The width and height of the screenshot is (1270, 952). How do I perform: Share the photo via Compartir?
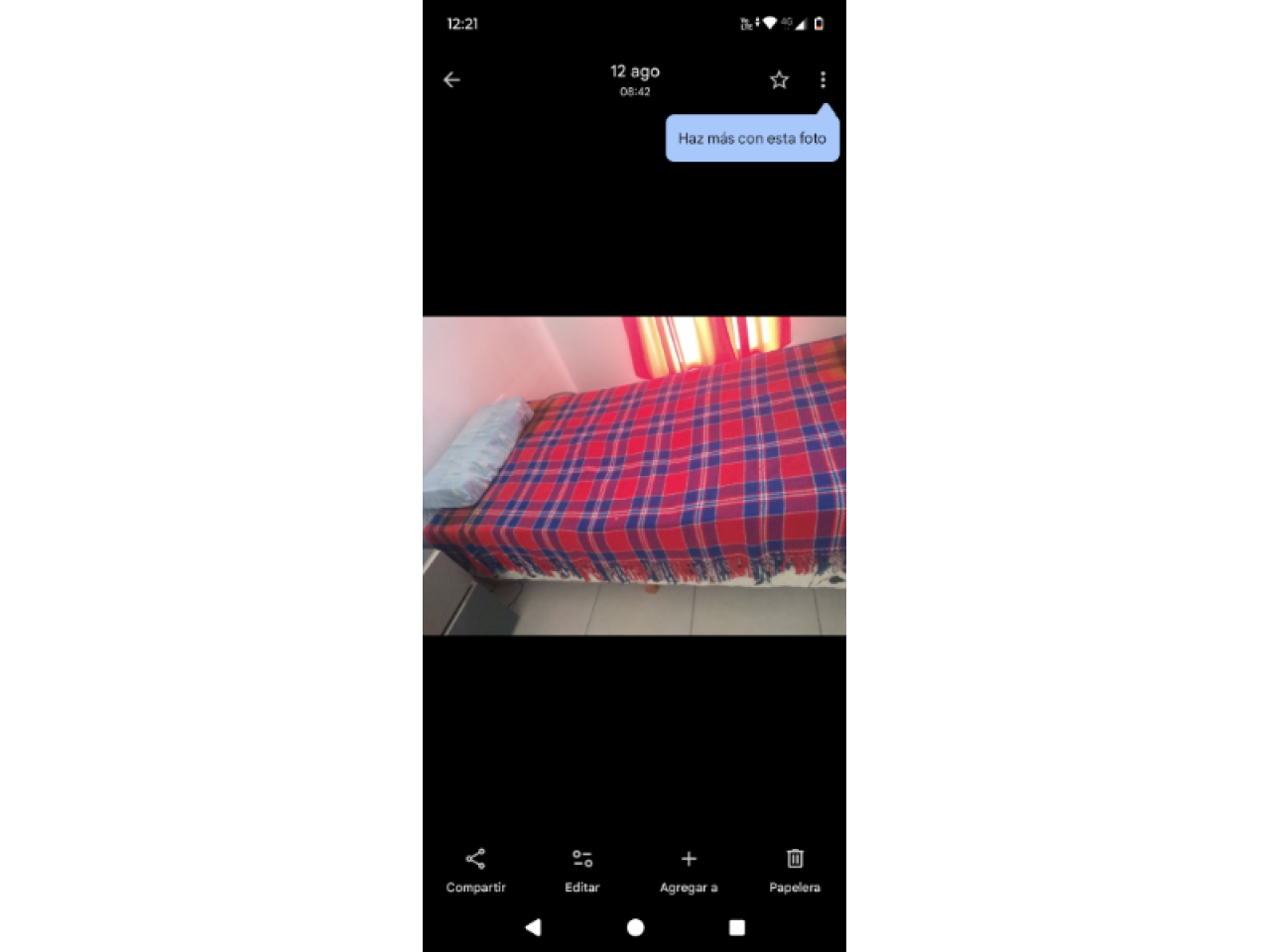click(x=475, y=870)
